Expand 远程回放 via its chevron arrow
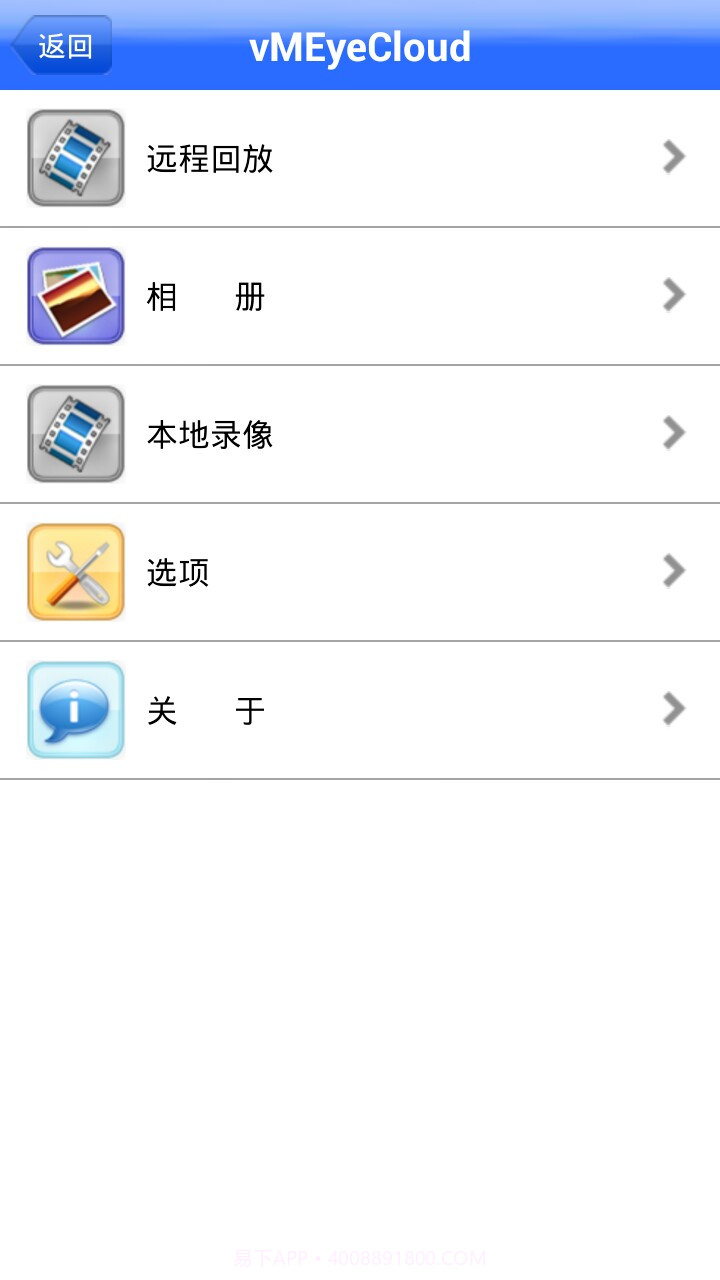 pos(672,157)
